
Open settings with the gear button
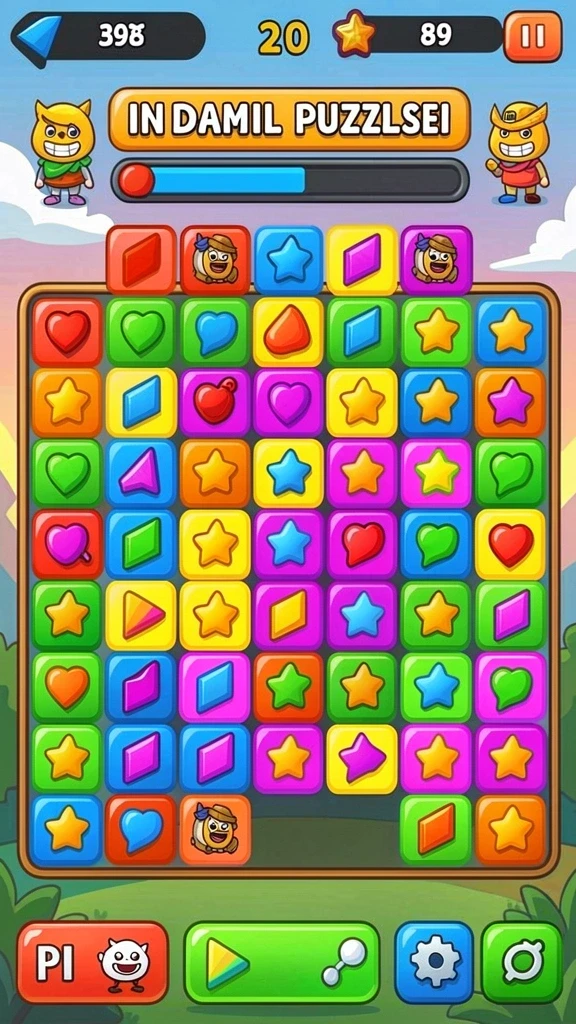[434, 961]
